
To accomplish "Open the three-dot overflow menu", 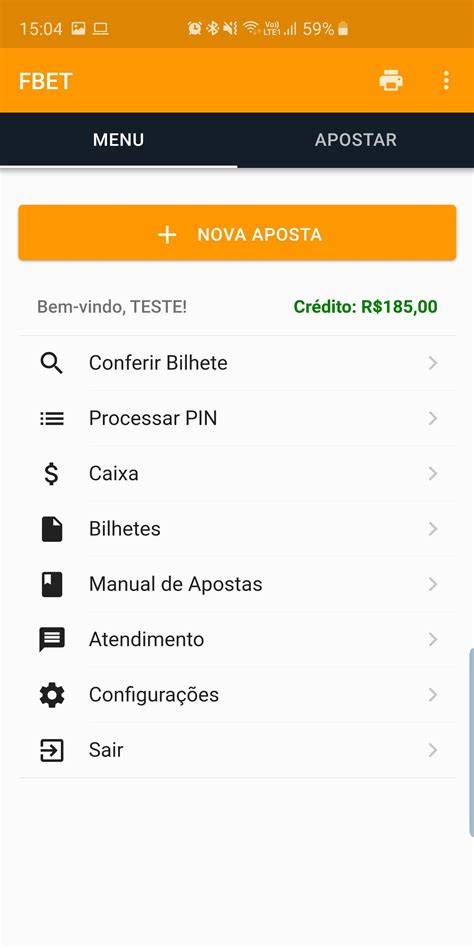I will (x=446, y=80).
